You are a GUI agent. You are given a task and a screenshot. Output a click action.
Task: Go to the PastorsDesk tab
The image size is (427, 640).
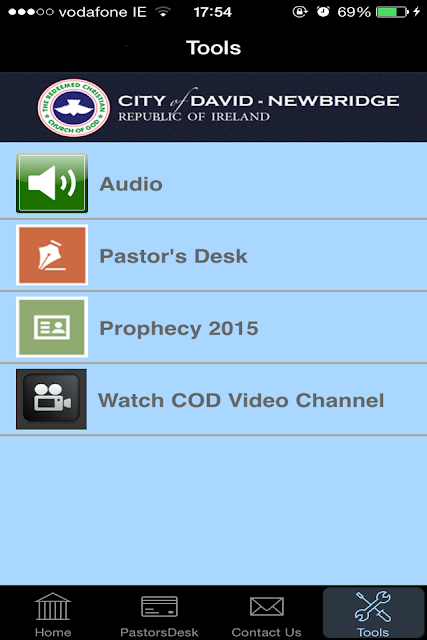point(159,614)
